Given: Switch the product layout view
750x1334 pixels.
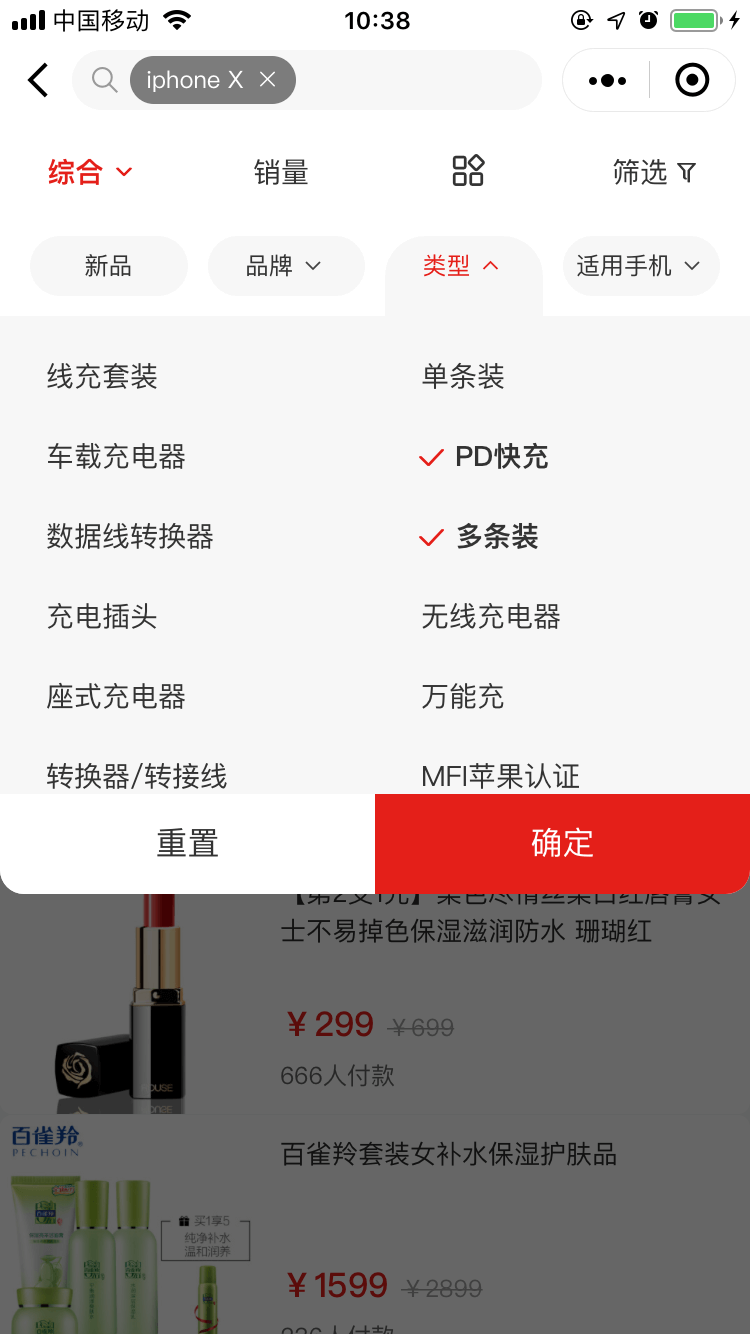Looking at the screenshot, I should 468,171.
